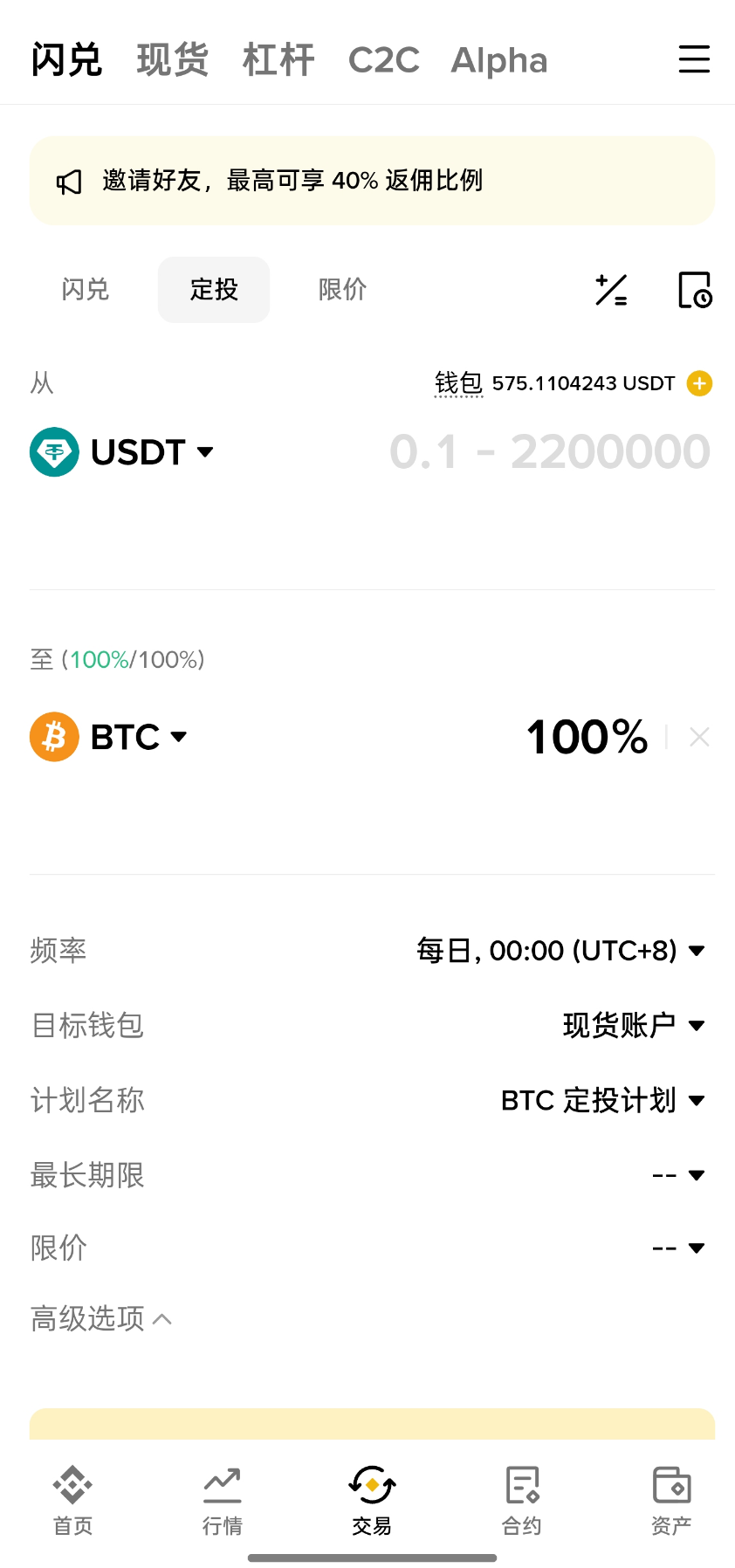The image size is (735, 1568).
Task: Tap the USDT coin logo
Action: 54,451
